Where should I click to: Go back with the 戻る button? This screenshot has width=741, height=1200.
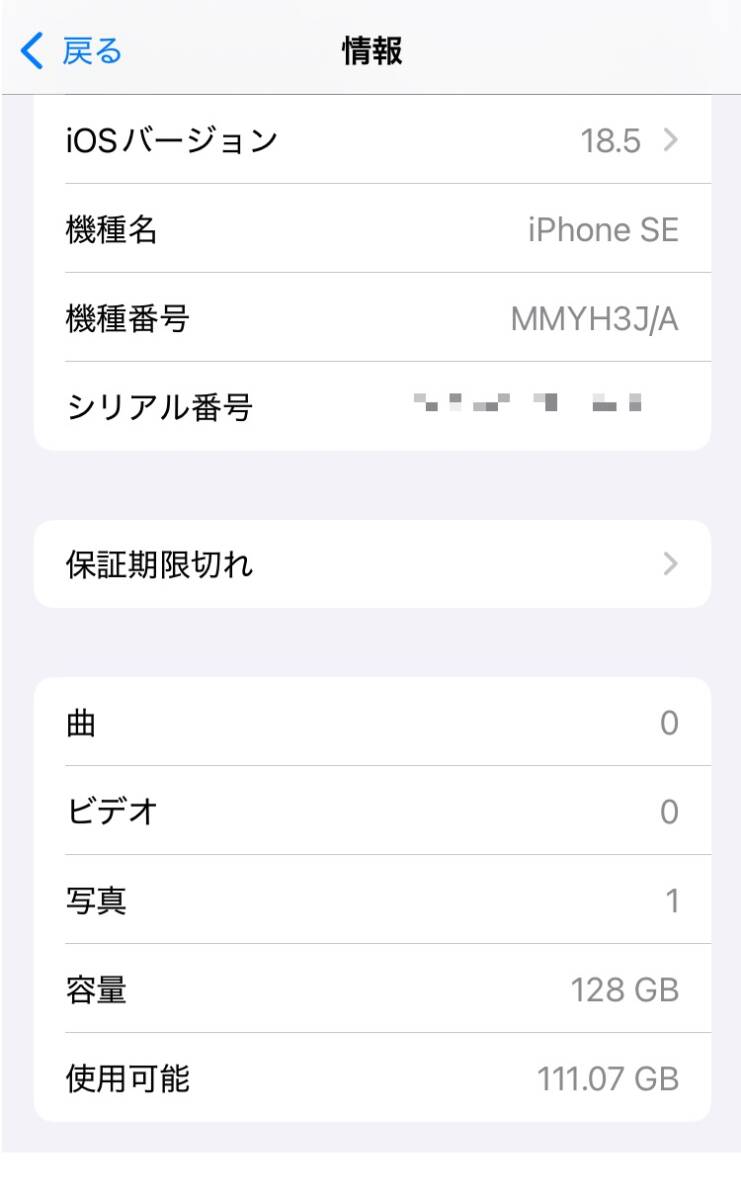(72, 50)
